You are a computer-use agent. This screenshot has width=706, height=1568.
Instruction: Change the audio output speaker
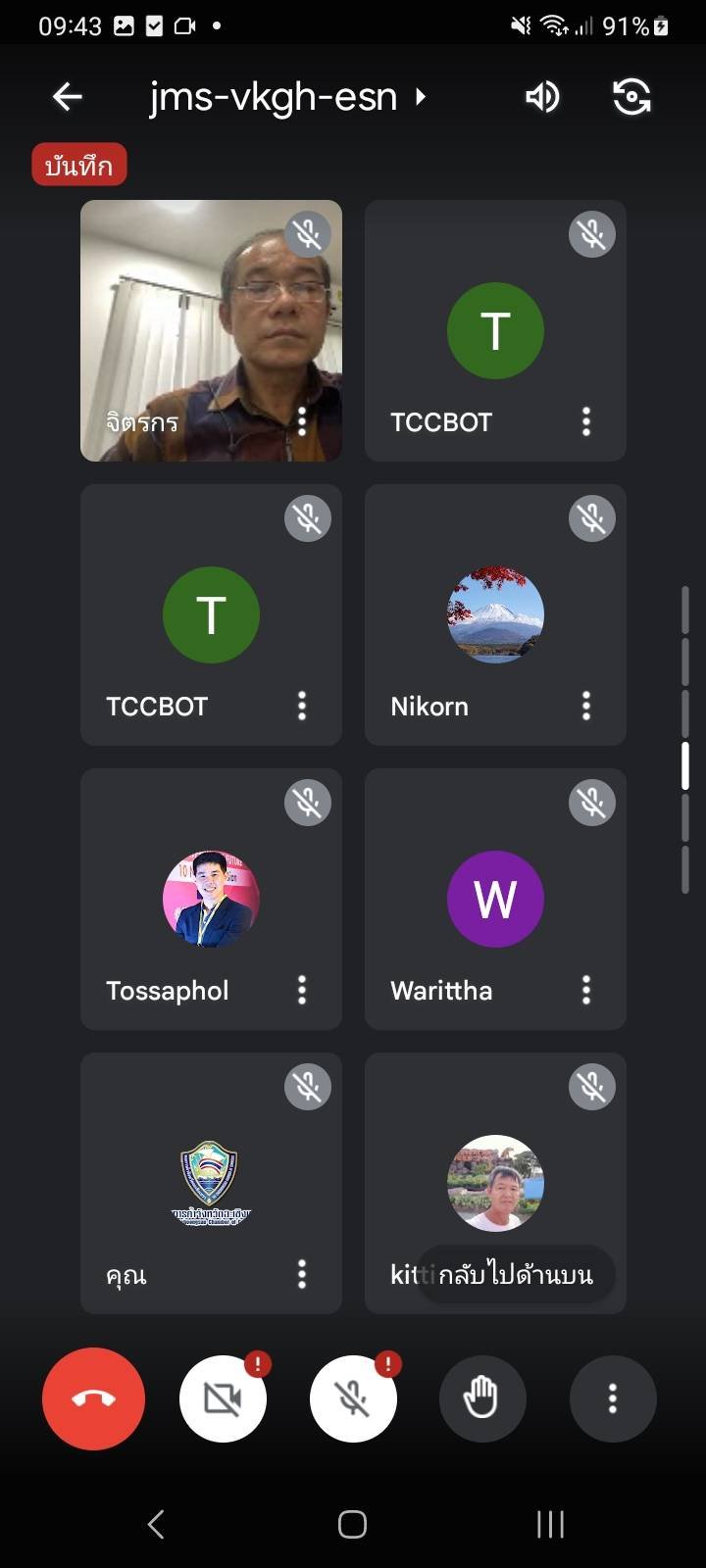542,96
